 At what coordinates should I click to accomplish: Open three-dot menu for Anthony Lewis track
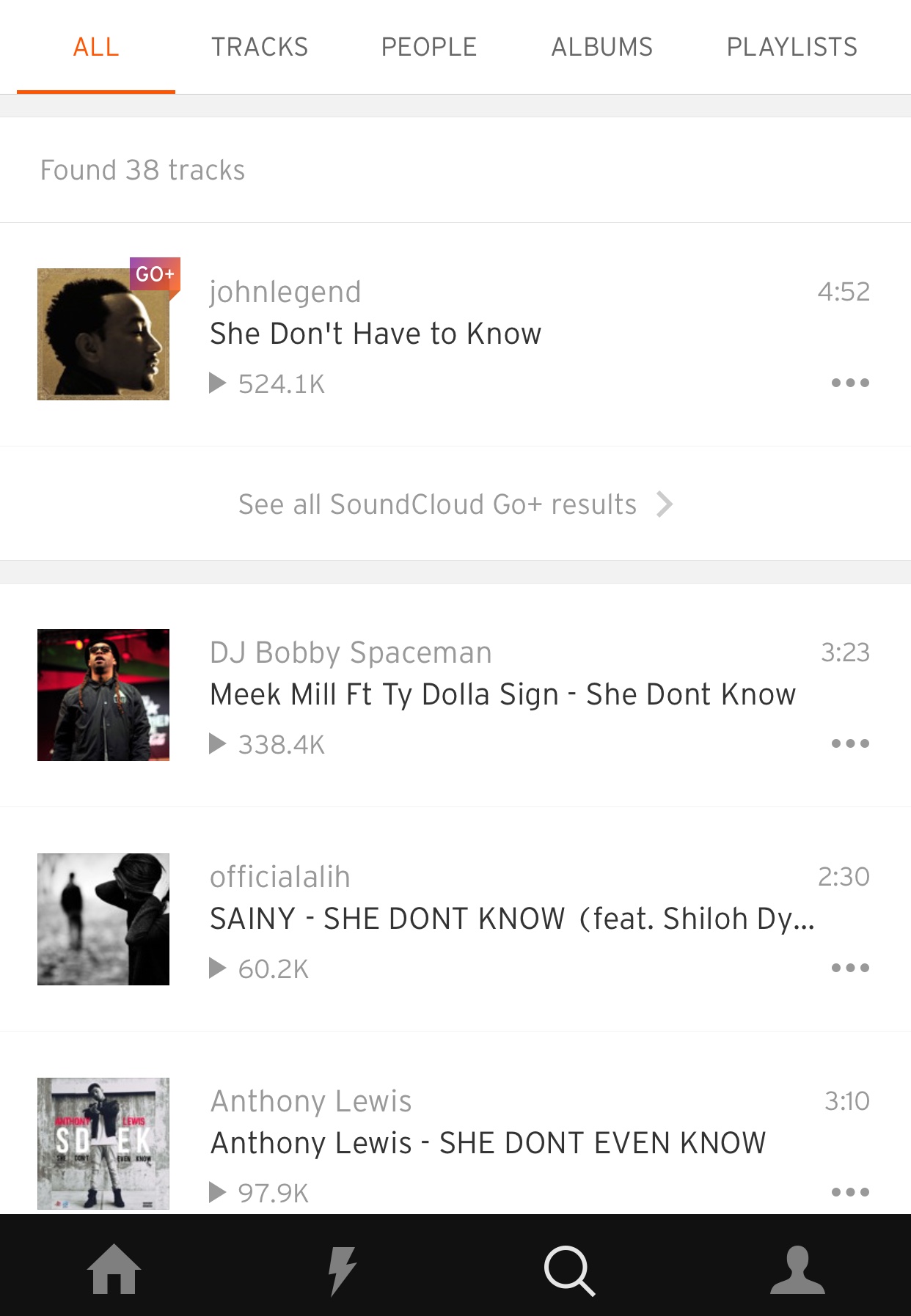tap(850, 1192)
